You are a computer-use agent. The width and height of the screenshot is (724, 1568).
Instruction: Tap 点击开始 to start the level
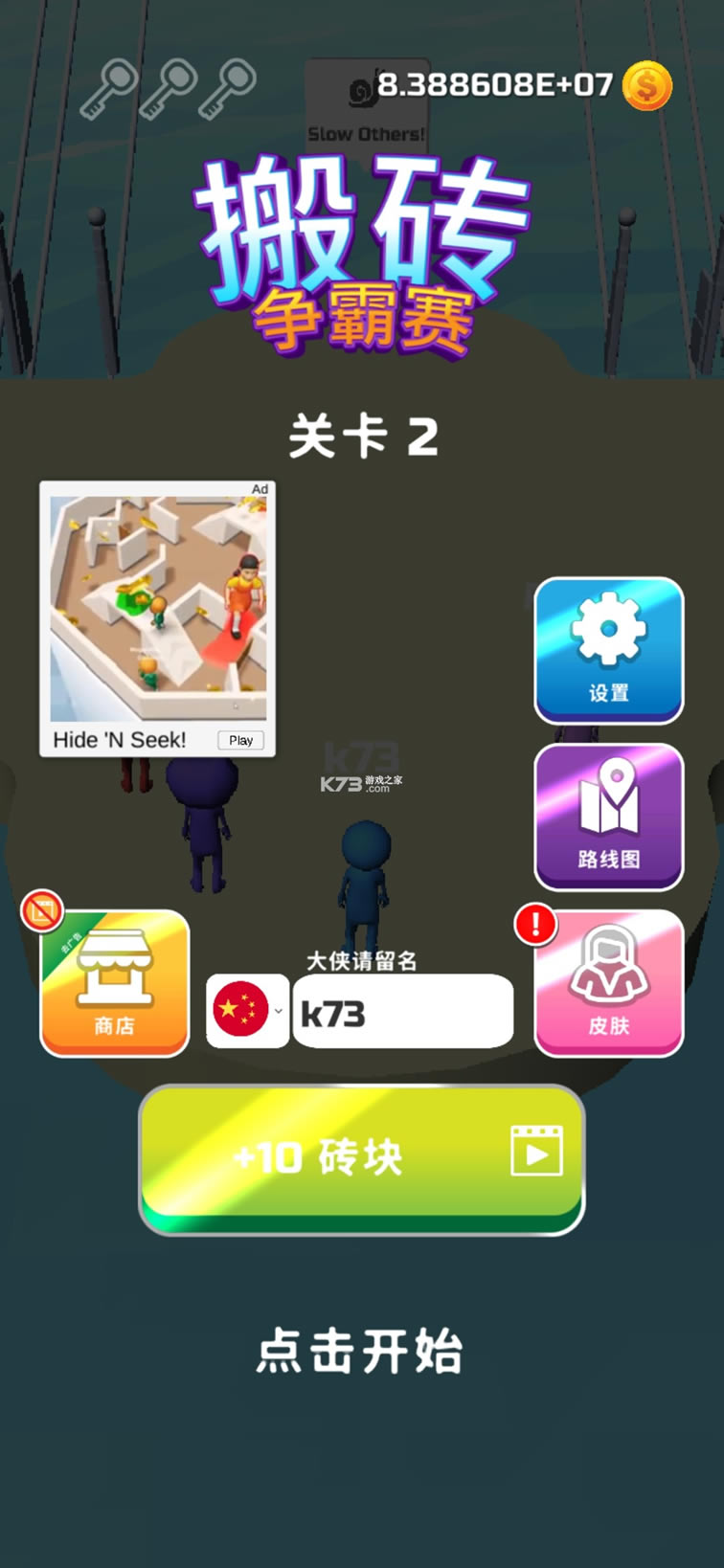[x=360, y=1351]
